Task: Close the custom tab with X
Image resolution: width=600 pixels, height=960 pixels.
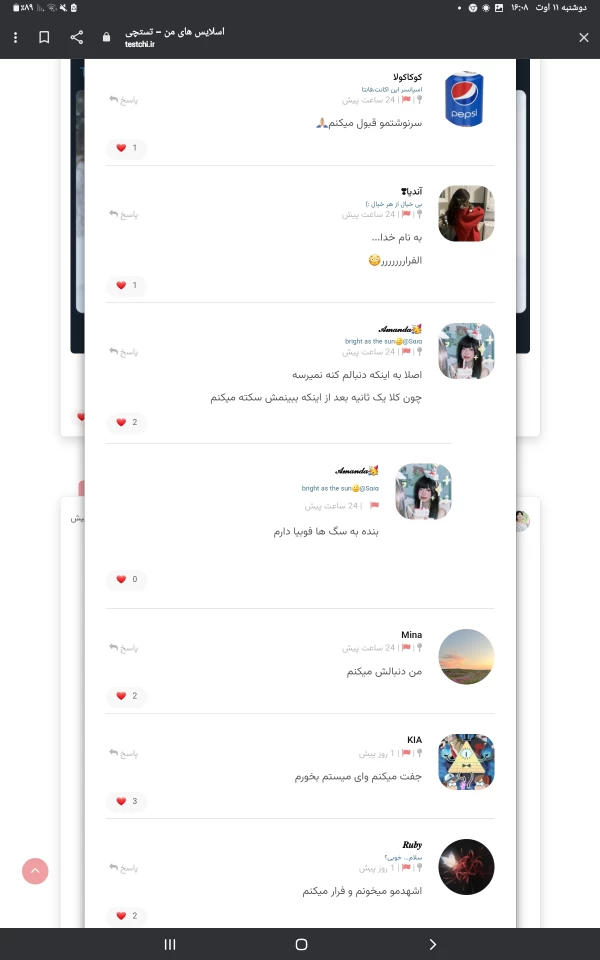Action: coord(584,37)
